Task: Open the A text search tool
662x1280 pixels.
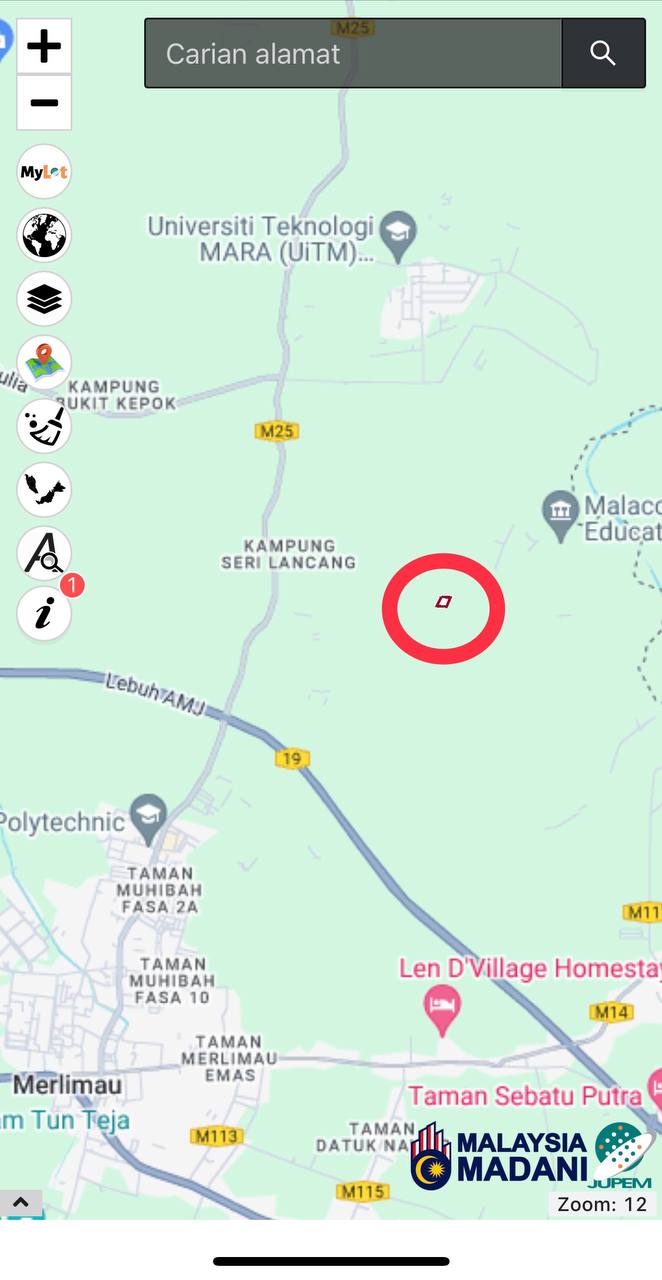Action: (44, 552)
